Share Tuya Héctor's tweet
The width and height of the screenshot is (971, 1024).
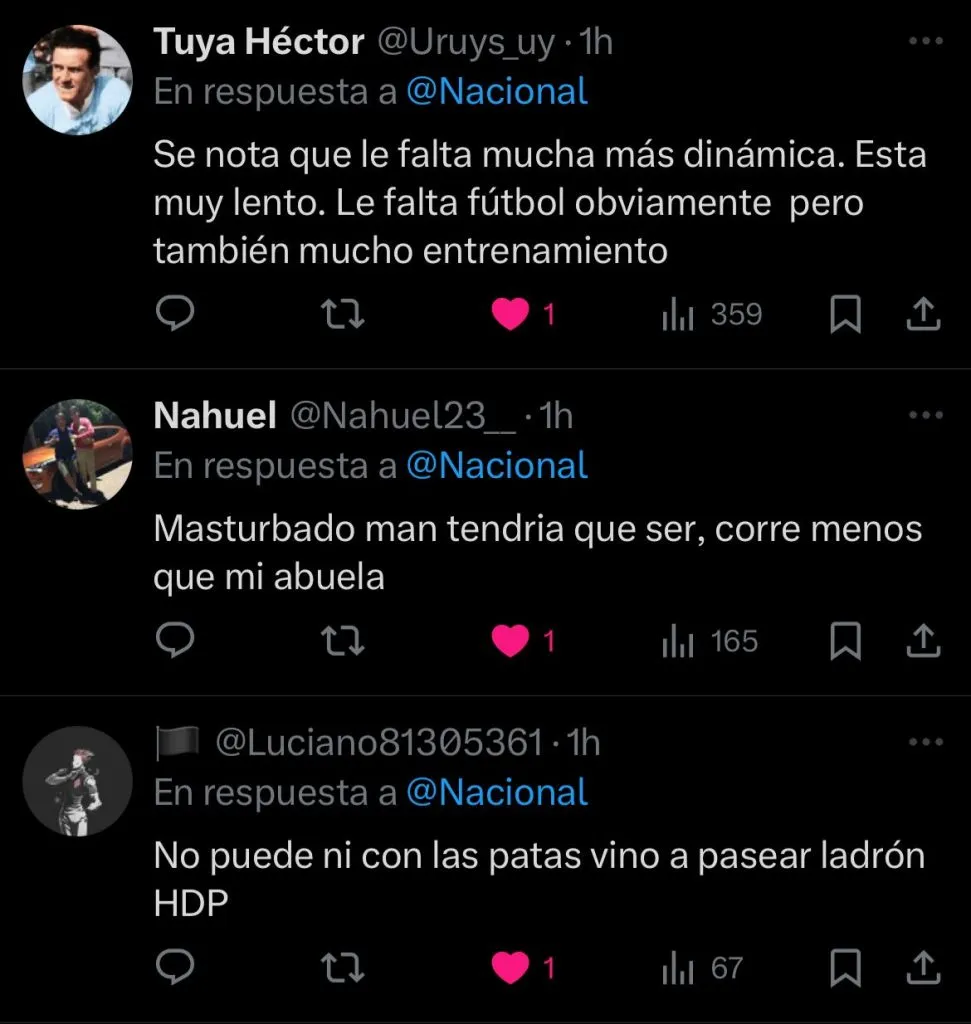pos(923,316)
